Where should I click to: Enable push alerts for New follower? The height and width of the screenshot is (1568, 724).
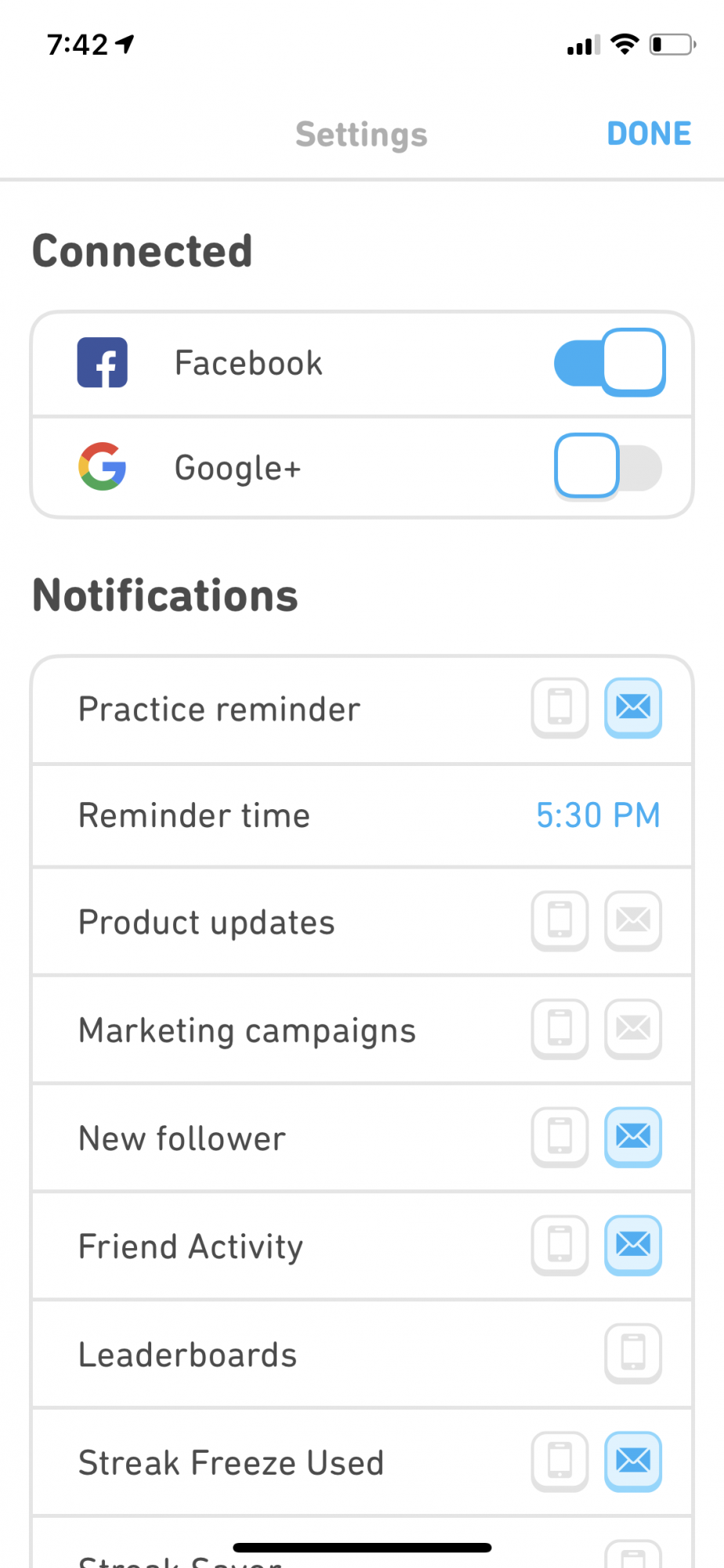point(559,1137)
